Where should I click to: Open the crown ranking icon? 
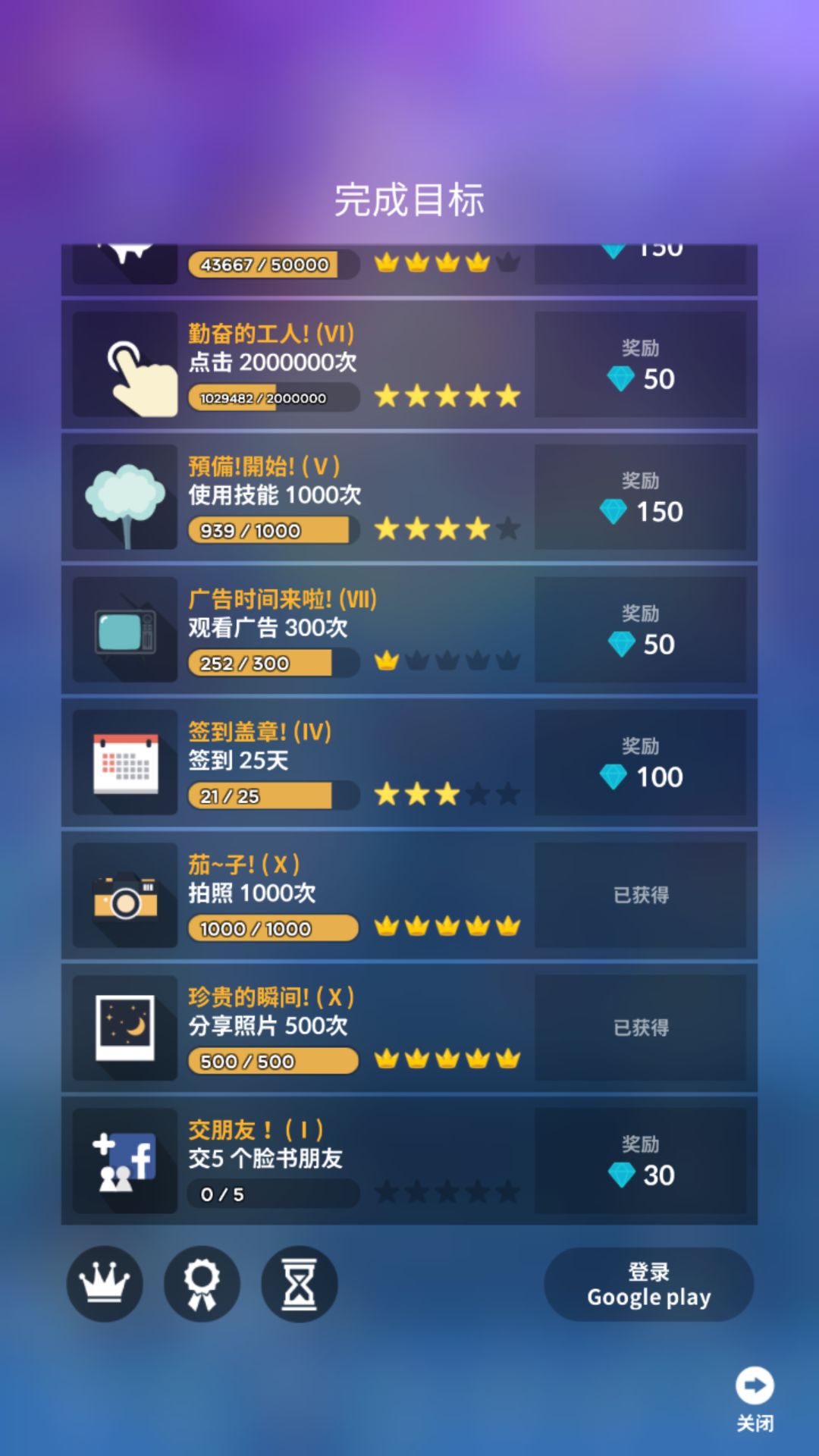(x=105, y=1284)
